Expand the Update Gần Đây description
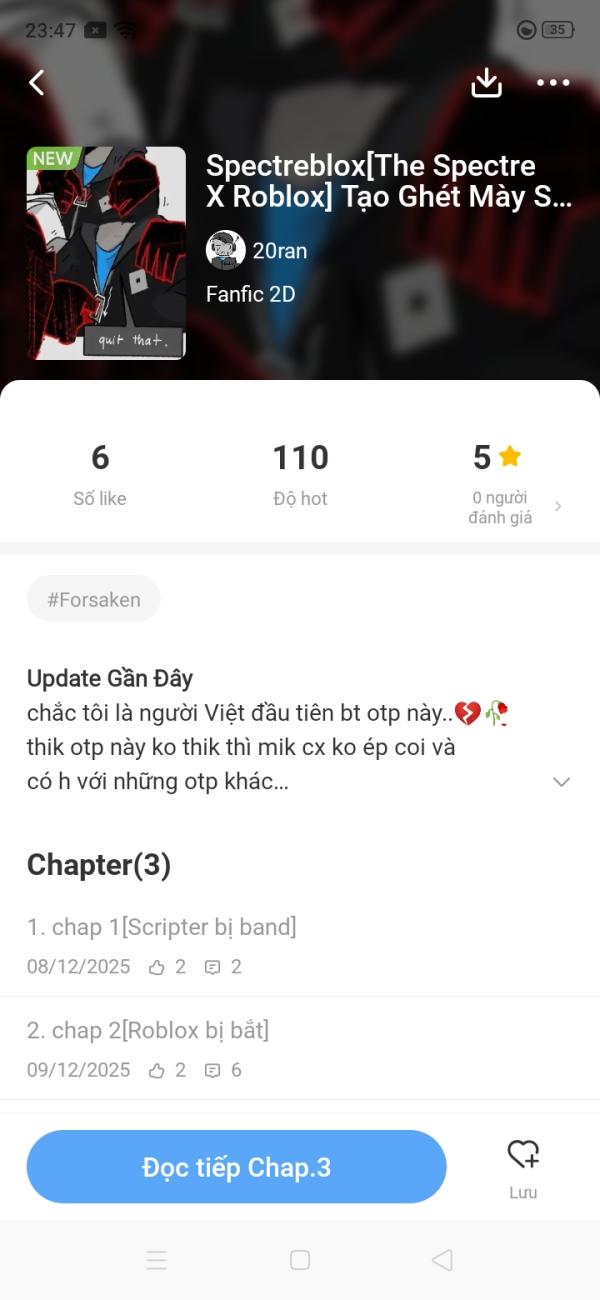600x1300 pixels. click(562, 782)
